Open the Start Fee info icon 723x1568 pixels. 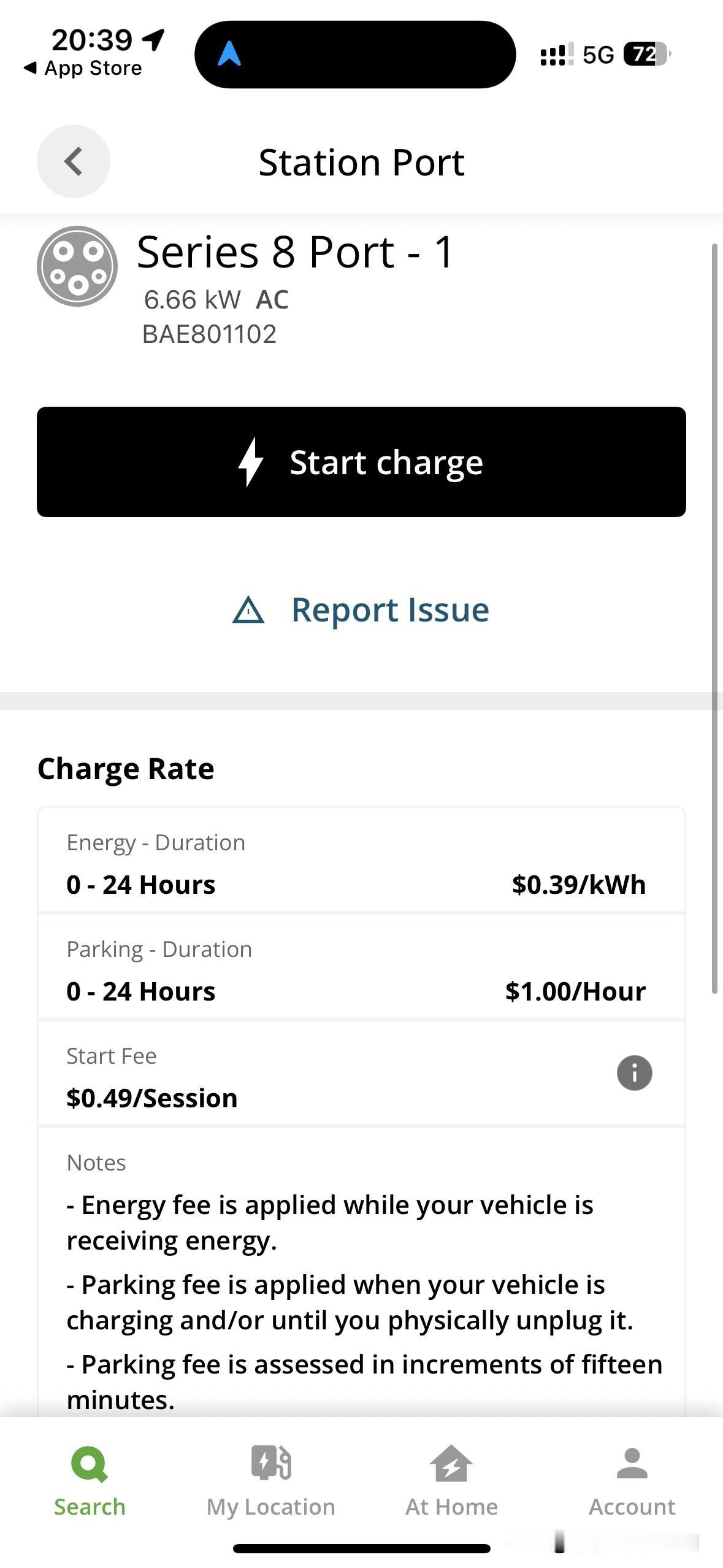(x=634, y=1073)
